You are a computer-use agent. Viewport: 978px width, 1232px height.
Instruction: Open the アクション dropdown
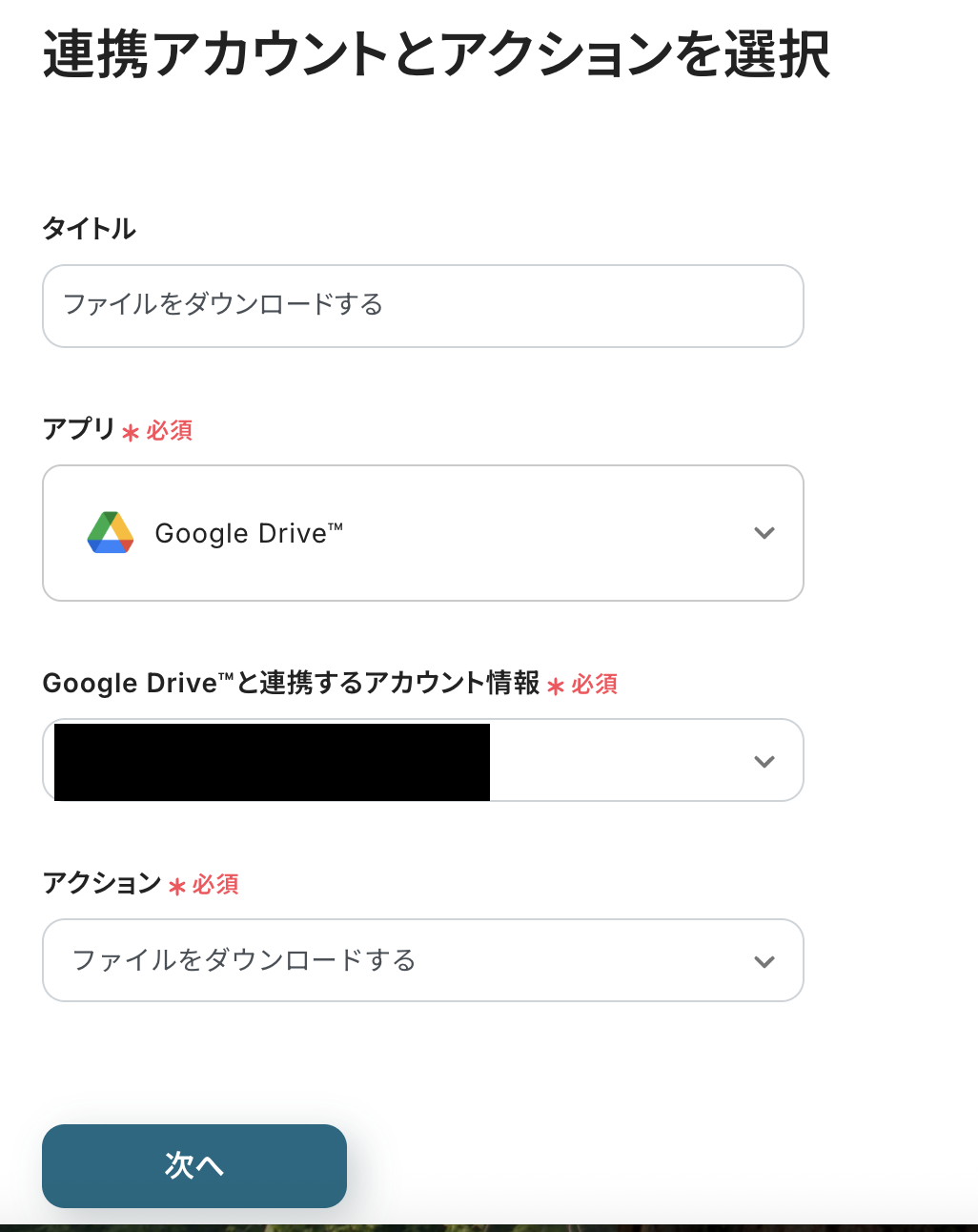click(x=422, y=960)
